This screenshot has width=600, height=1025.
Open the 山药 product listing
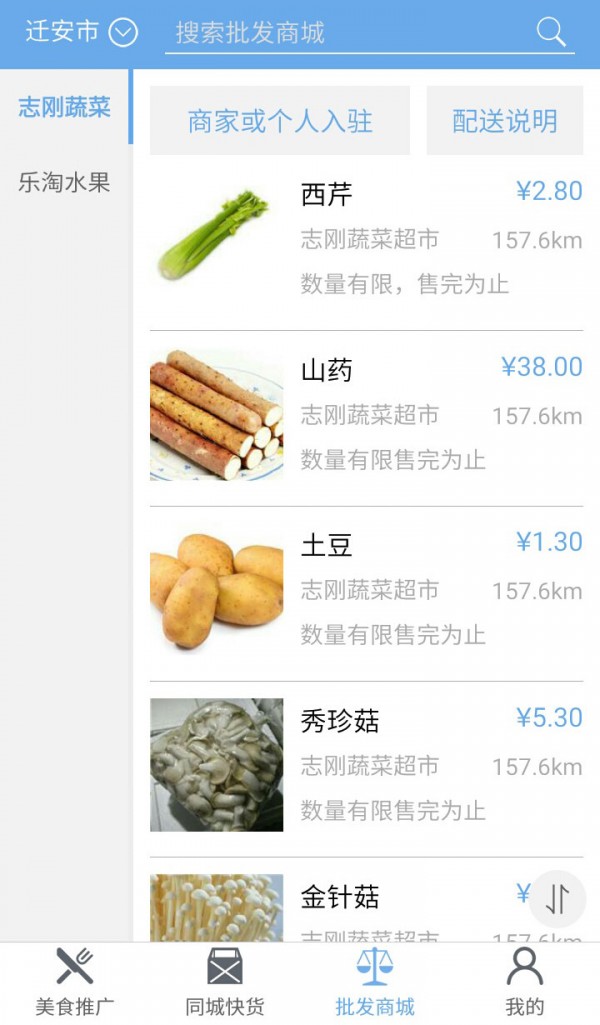click(366, 415)
